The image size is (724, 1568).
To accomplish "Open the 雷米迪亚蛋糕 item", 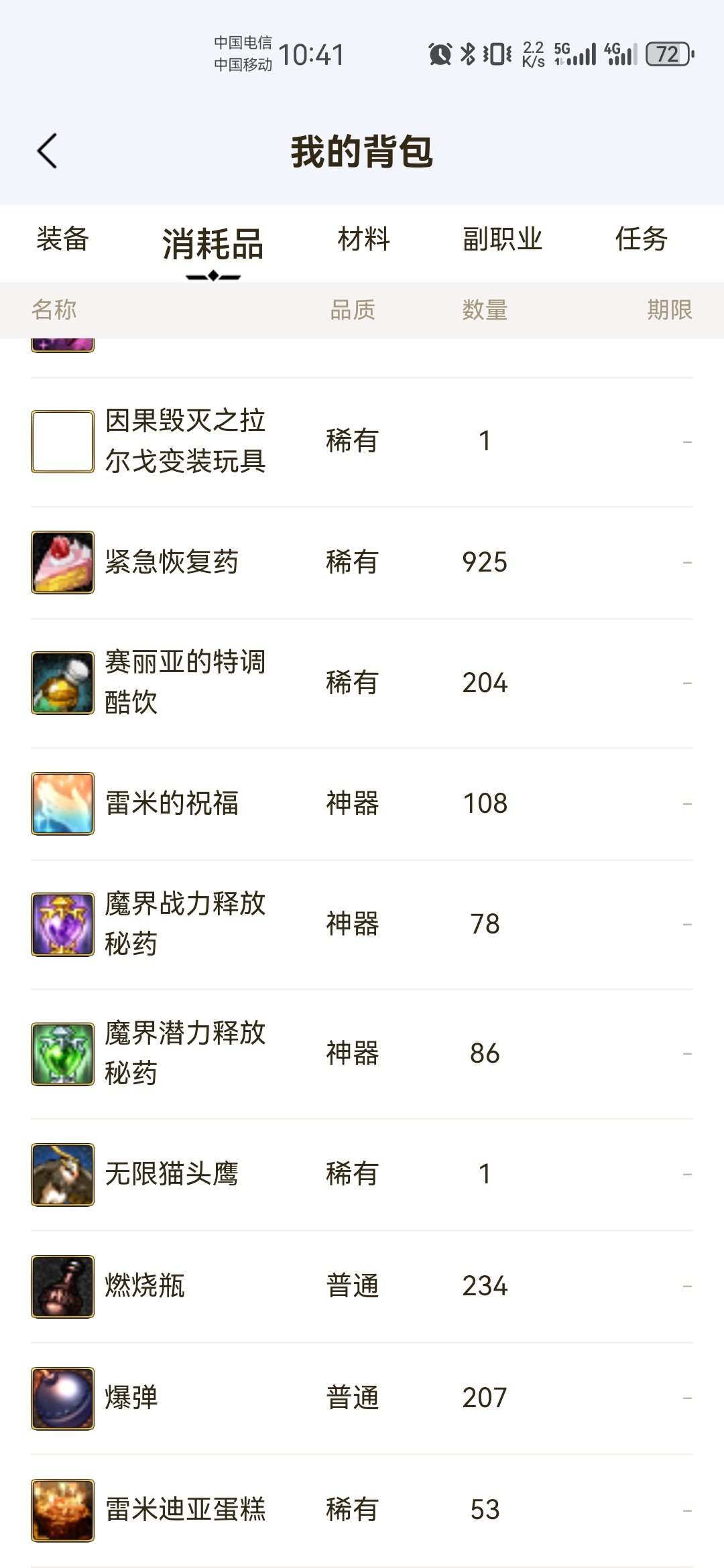I will pyautogui.click(x=362, y=1510).
